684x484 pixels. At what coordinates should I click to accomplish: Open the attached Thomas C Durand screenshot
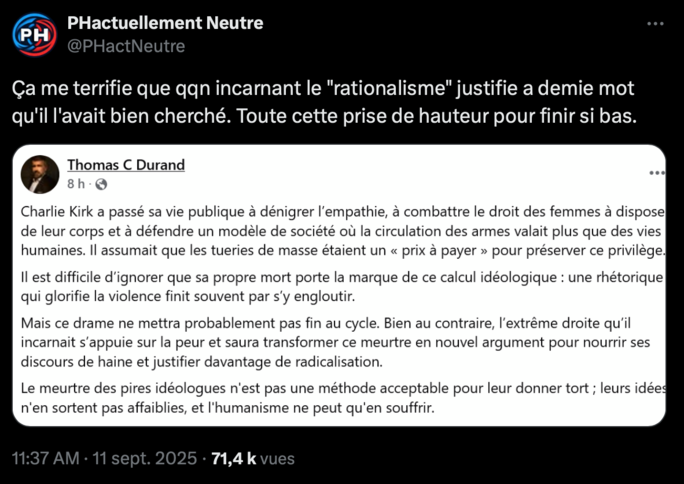(341, 285)
